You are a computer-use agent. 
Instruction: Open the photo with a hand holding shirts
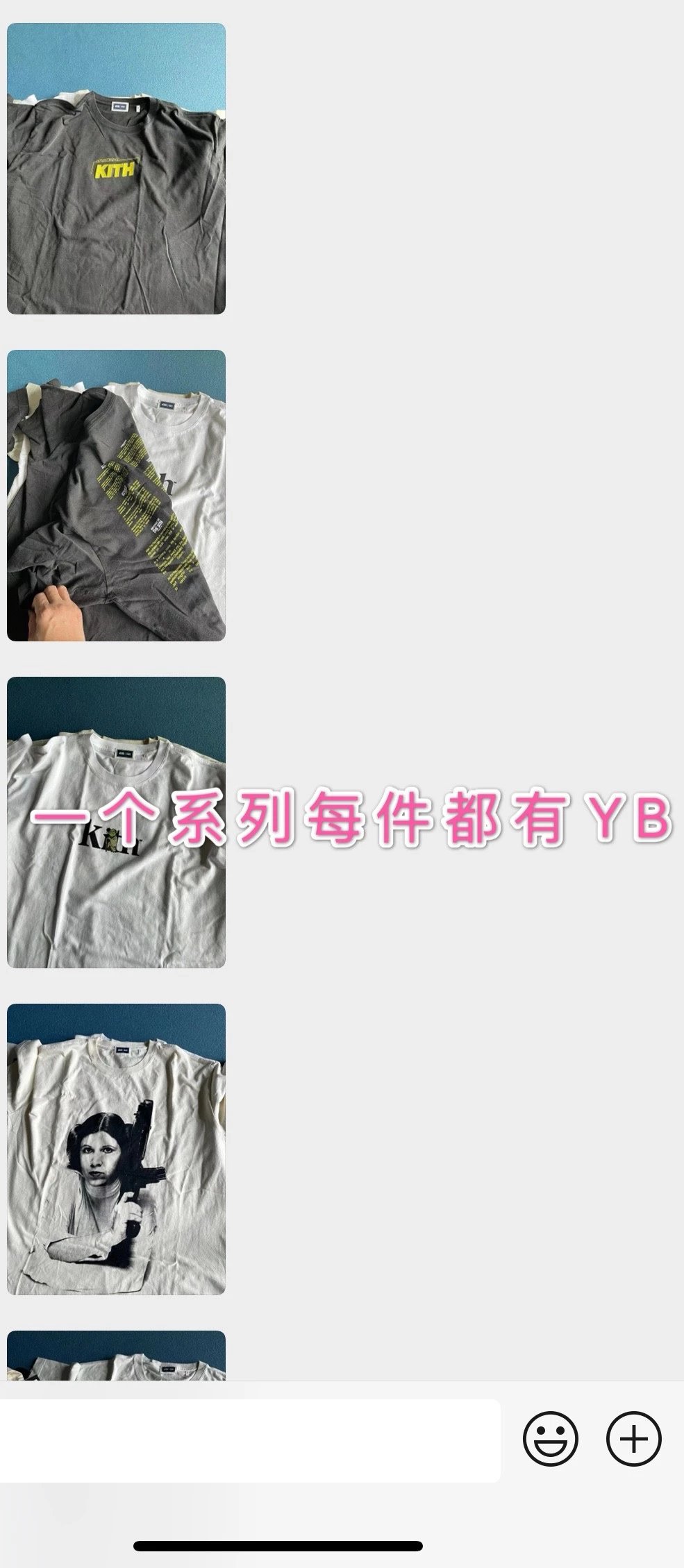[116, 496]
